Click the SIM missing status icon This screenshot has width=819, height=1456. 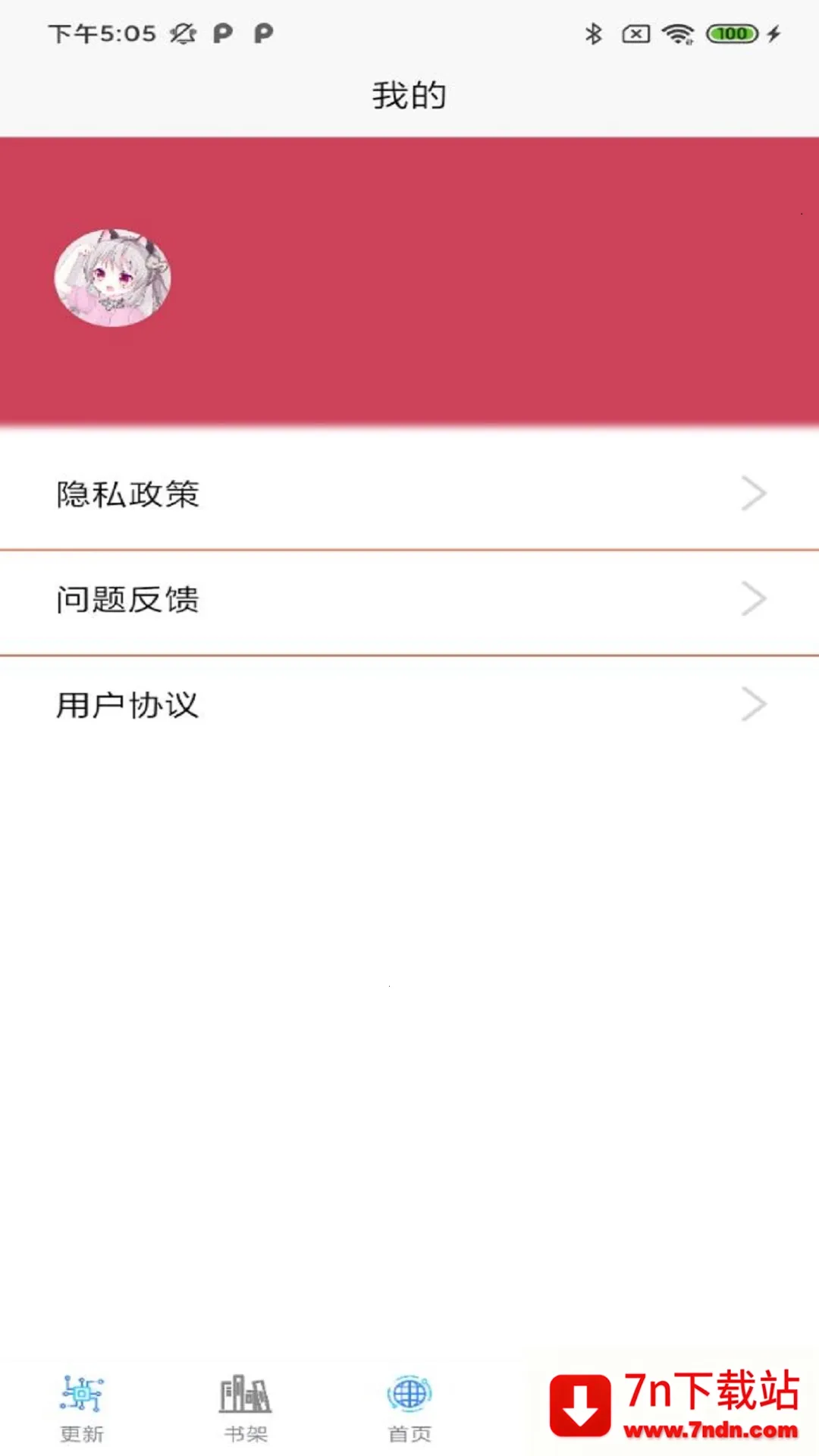point(636,33)
